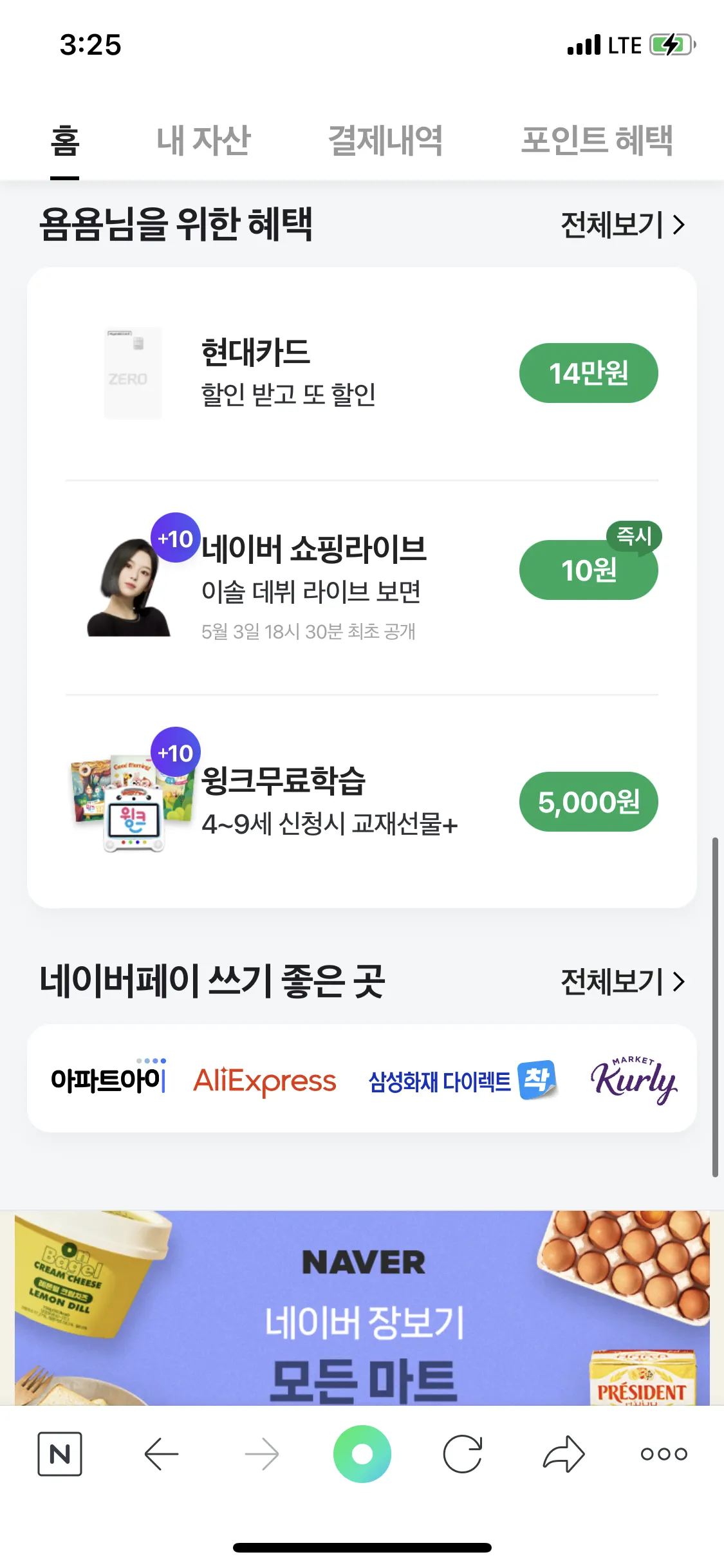Go to Naver home with N icon
The height and width of the screenshot is (1568, 724).
[x=60, y=1453]
